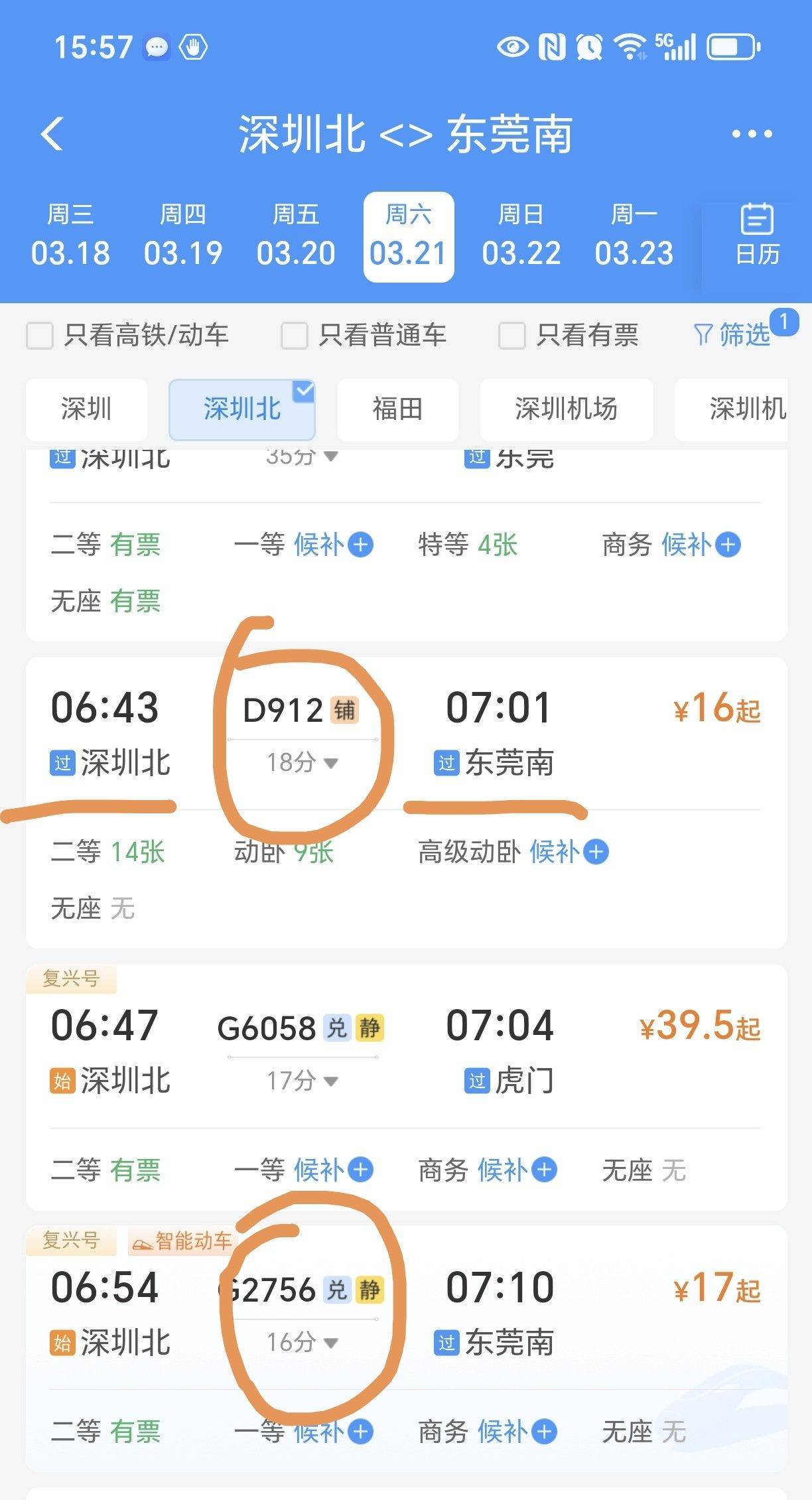The width and height of the screenshot is (812, 1500).
Task: Open the 筛选 filter options
Action: pos(733,335)
